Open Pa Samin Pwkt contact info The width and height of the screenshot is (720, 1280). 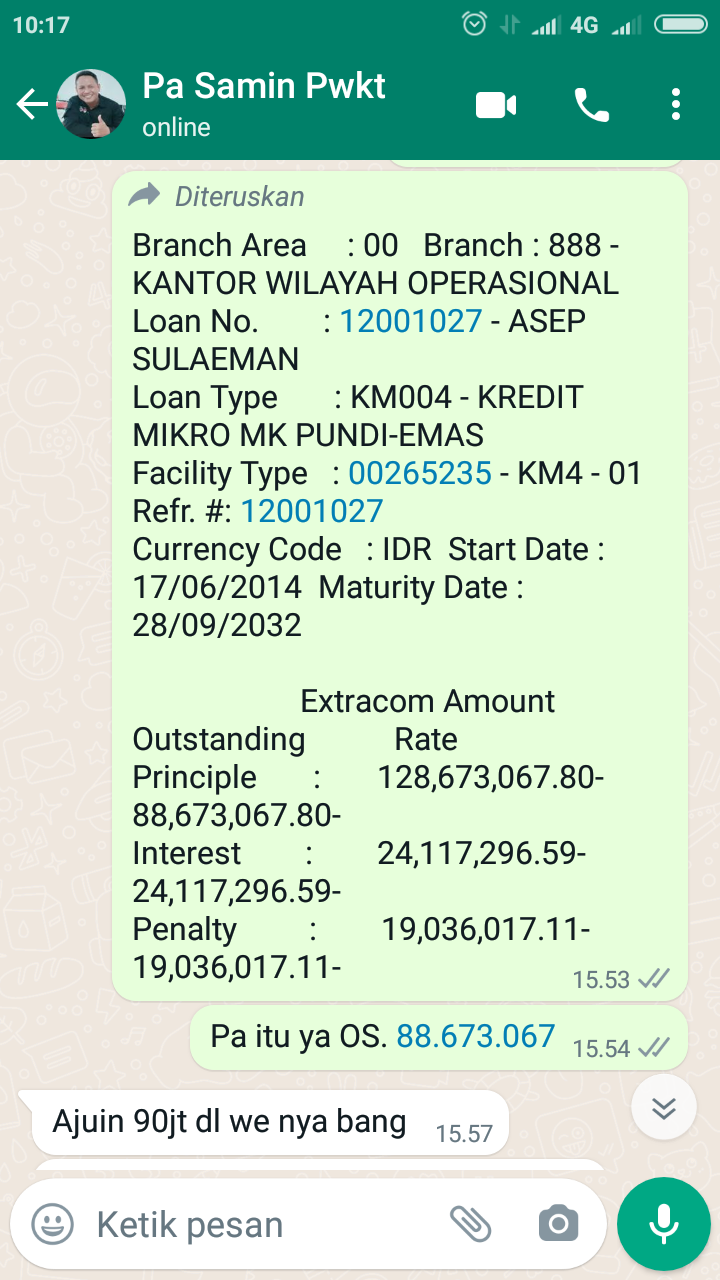coord(264,103)
